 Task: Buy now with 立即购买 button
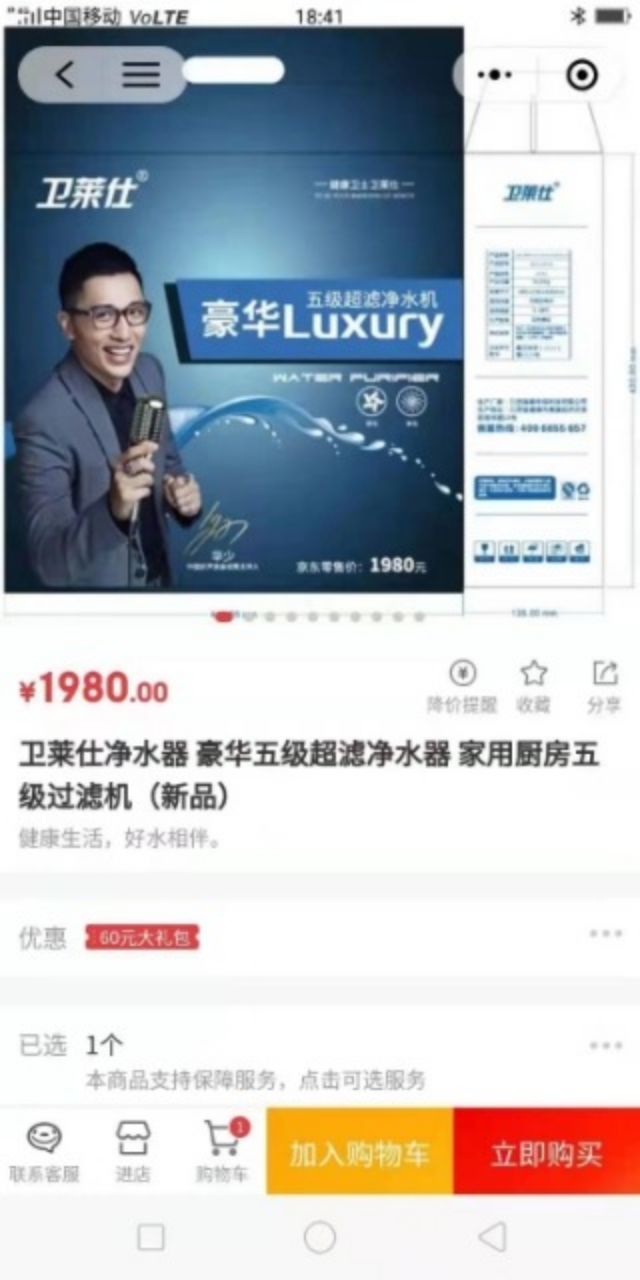(x=546, y=1153)
